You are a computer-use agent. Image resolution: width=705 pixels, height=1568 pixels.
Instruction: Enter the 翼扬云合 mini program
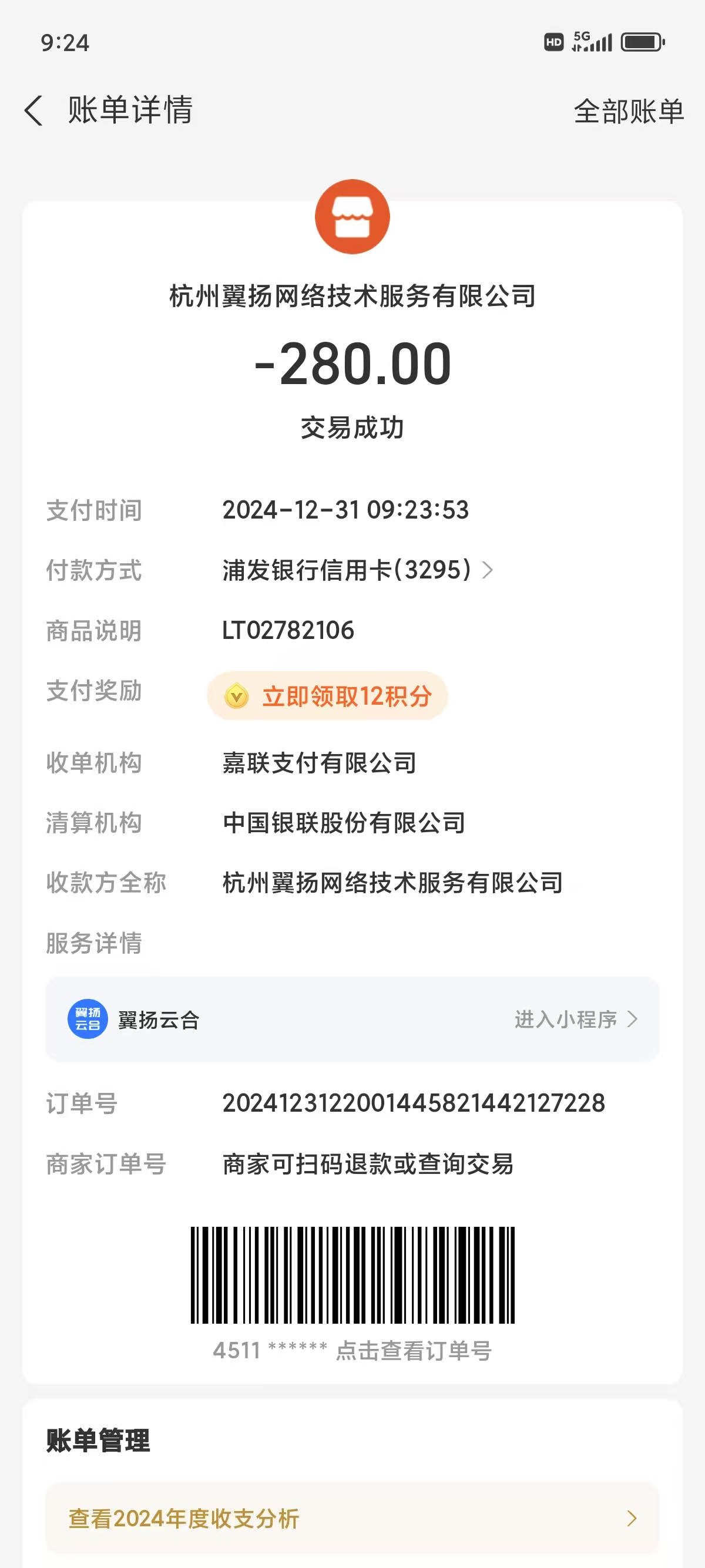[x=575, y=1019]
